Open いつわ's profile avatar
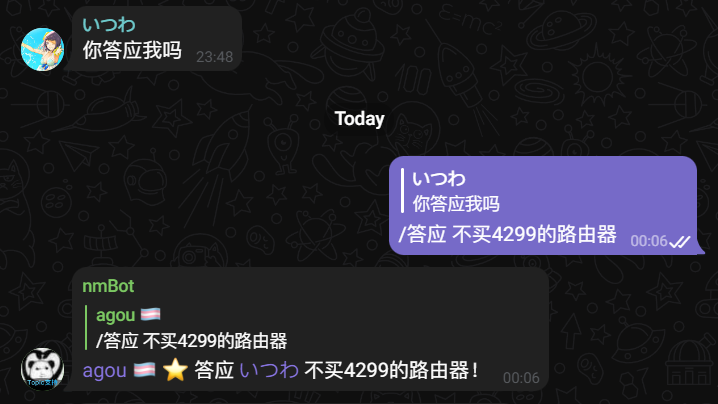This screenshot has width=718, height=404. tap(44, 49)
